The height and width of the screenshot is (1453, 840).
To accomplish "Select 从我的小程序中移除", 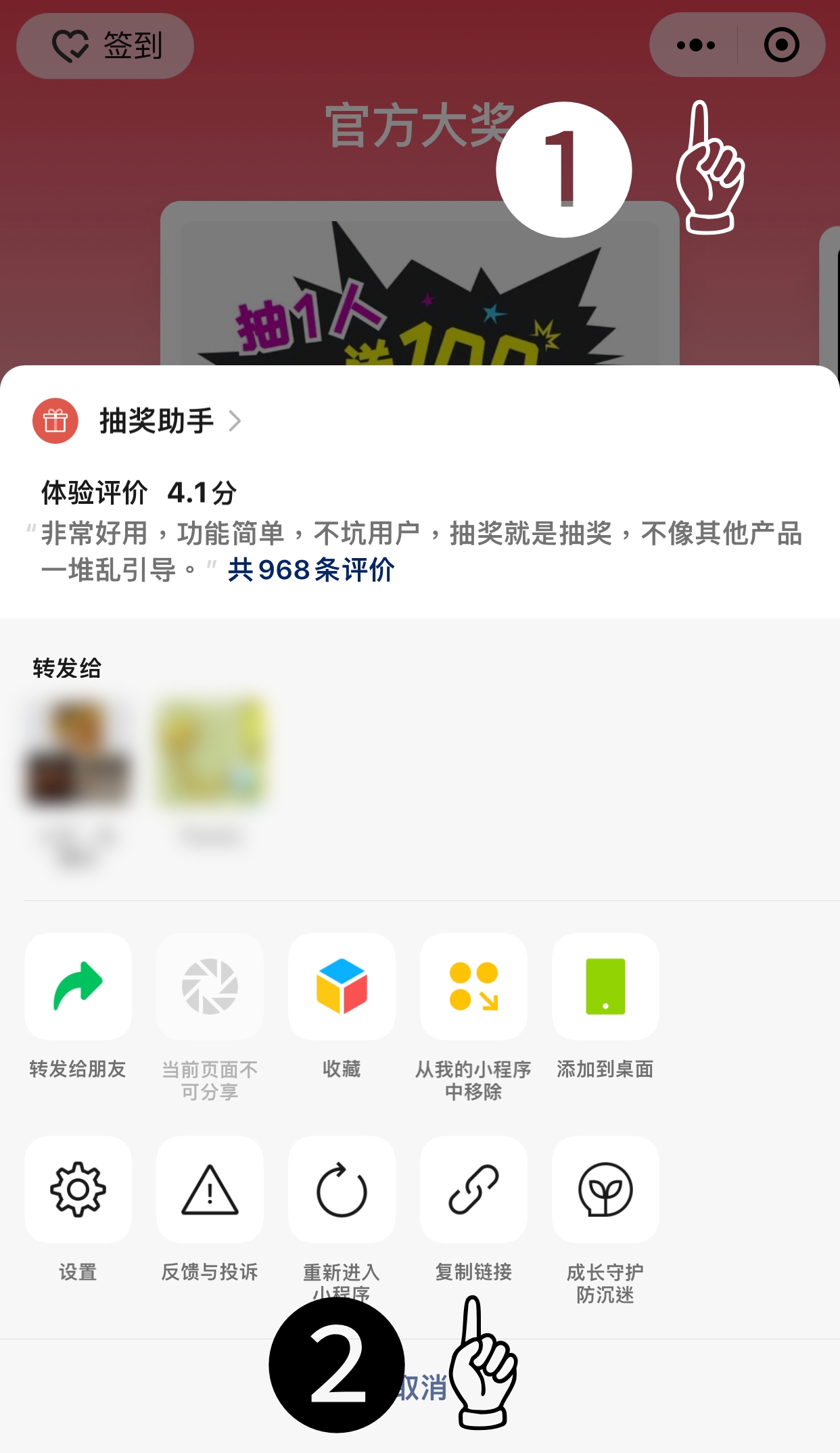I will point(473,987).
